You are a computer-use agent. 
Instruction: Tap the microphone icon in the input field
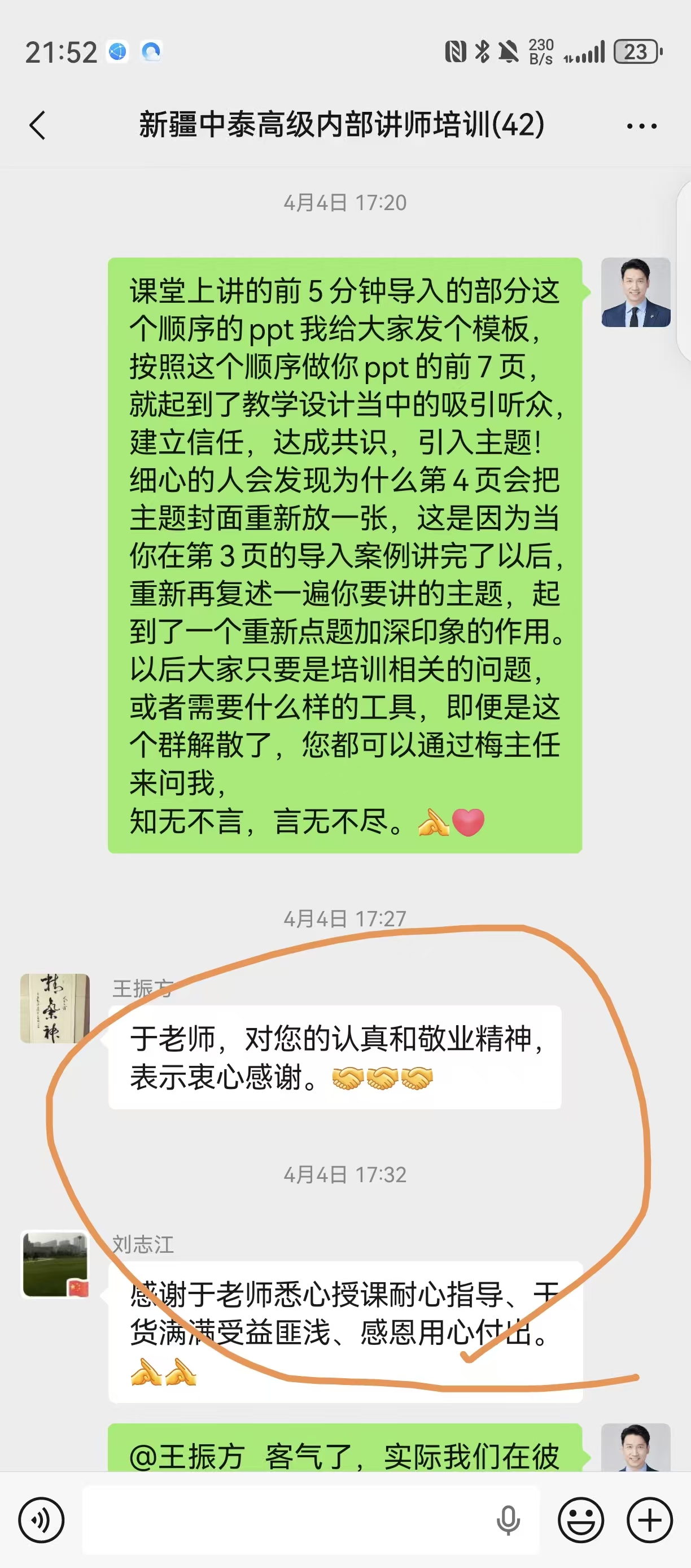(x=508, y=1520)
